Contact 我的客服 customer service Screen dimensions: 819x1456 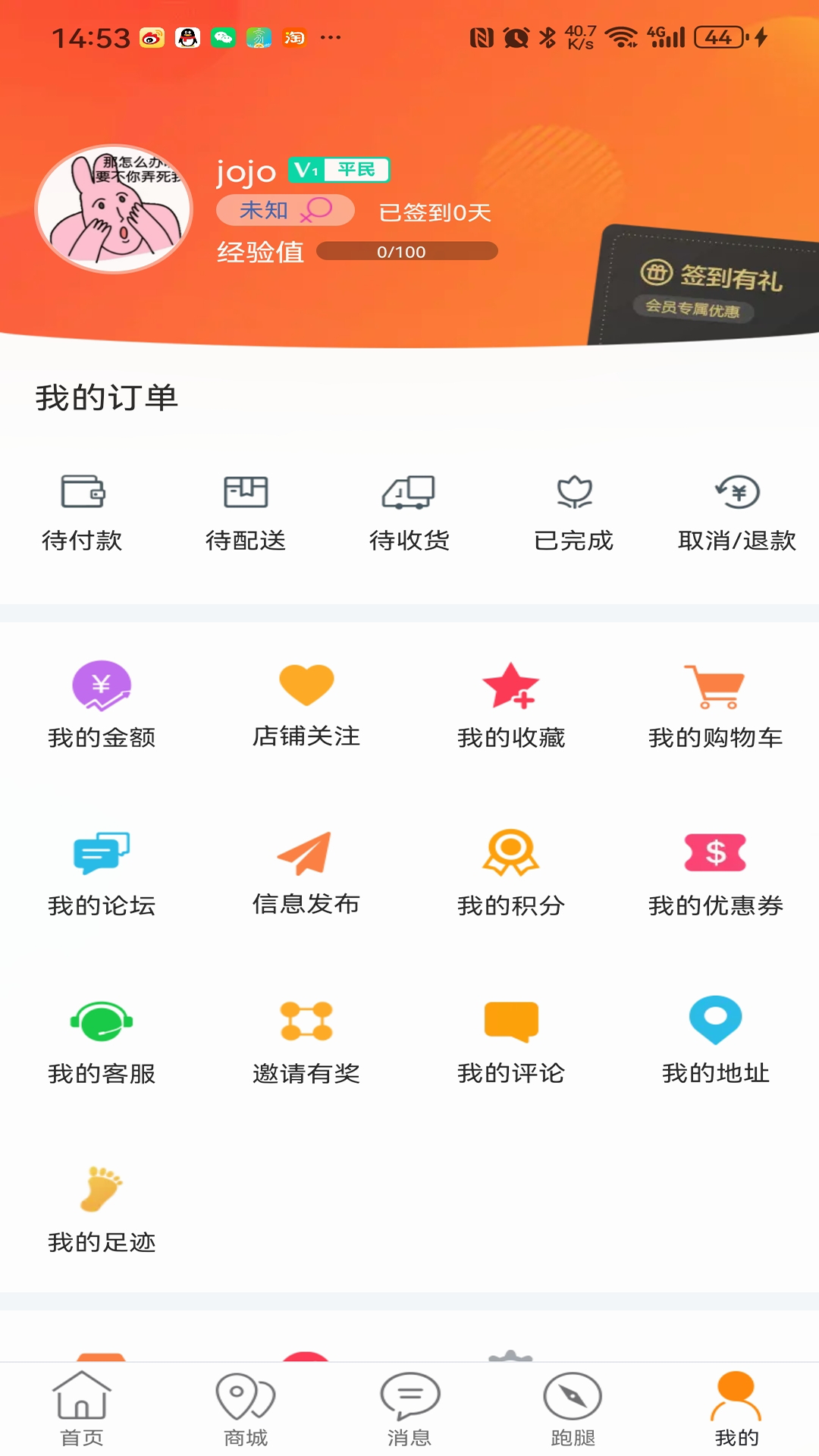pos(101,1039)
